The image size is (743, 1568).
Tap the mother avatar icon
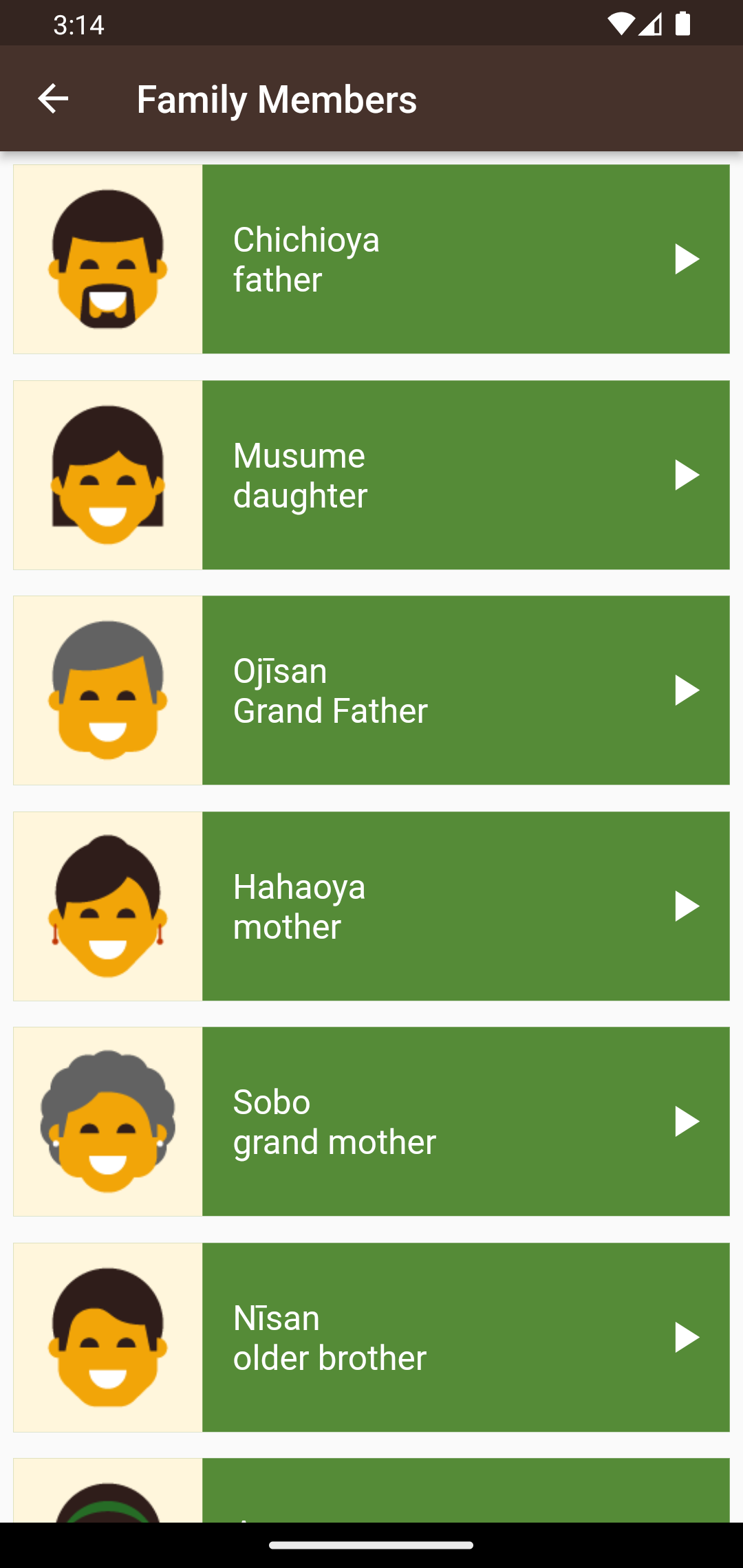(107, 906)
